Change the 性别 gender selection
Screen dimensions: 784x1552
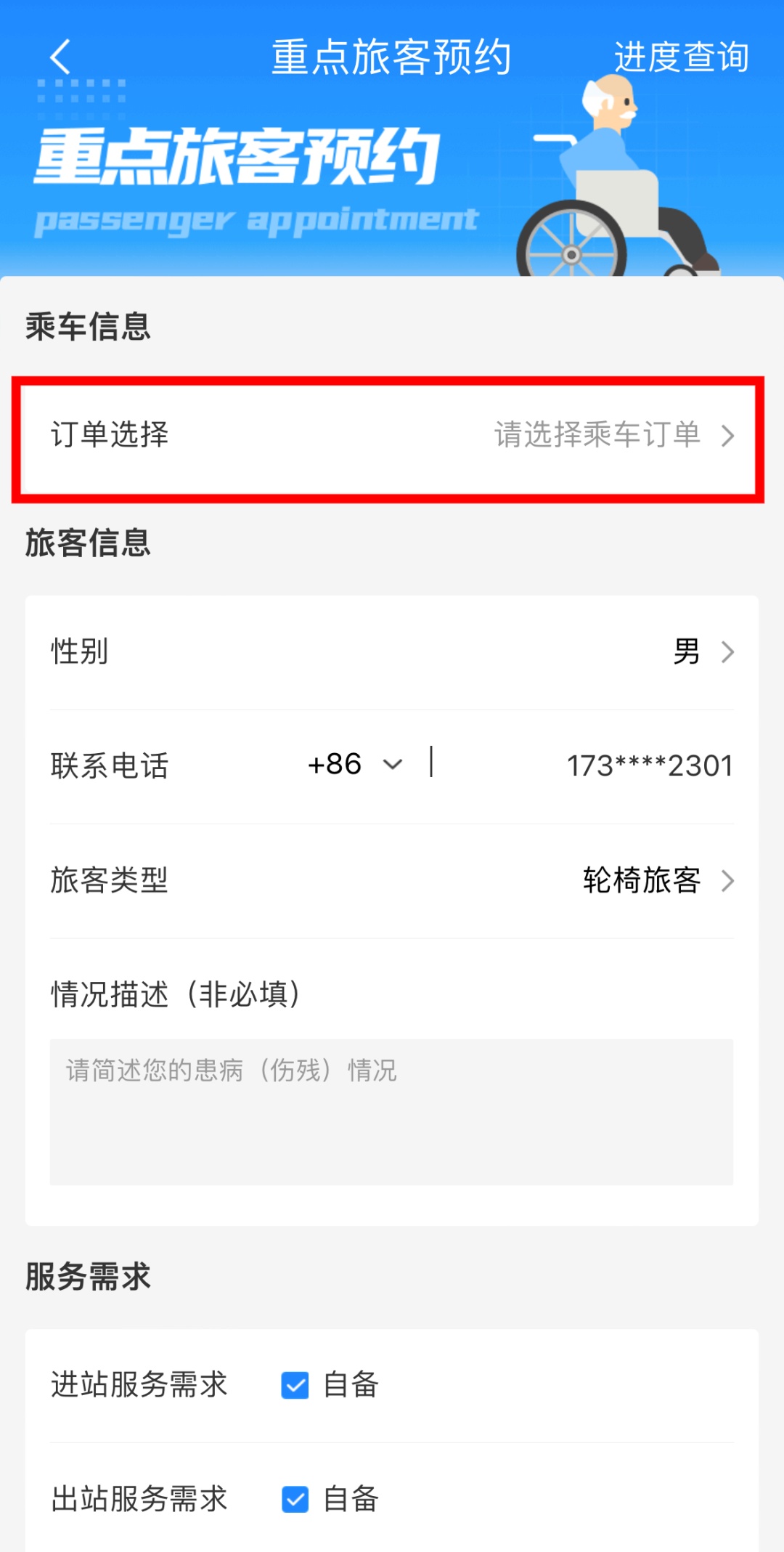click(x=392, y=651)
